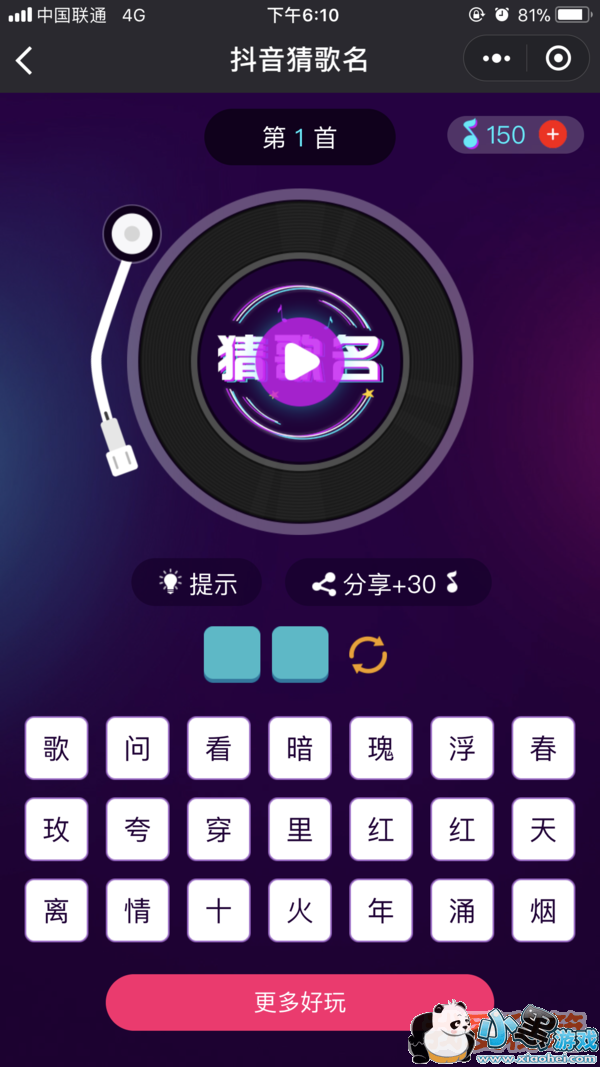Open 更多好玩 for more games
The width and height of the screenshot is (600, 1067).
[300, 1002]
